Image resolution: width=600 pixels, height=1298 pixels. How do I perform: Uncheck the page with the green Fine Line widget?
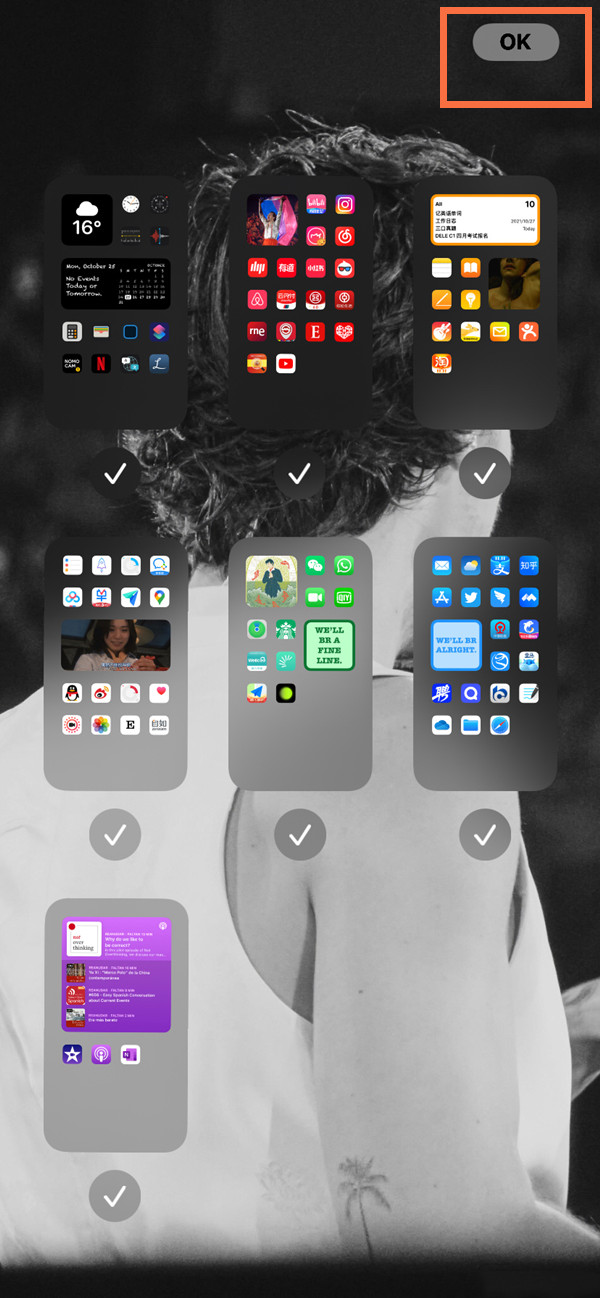tap(300, 835)
